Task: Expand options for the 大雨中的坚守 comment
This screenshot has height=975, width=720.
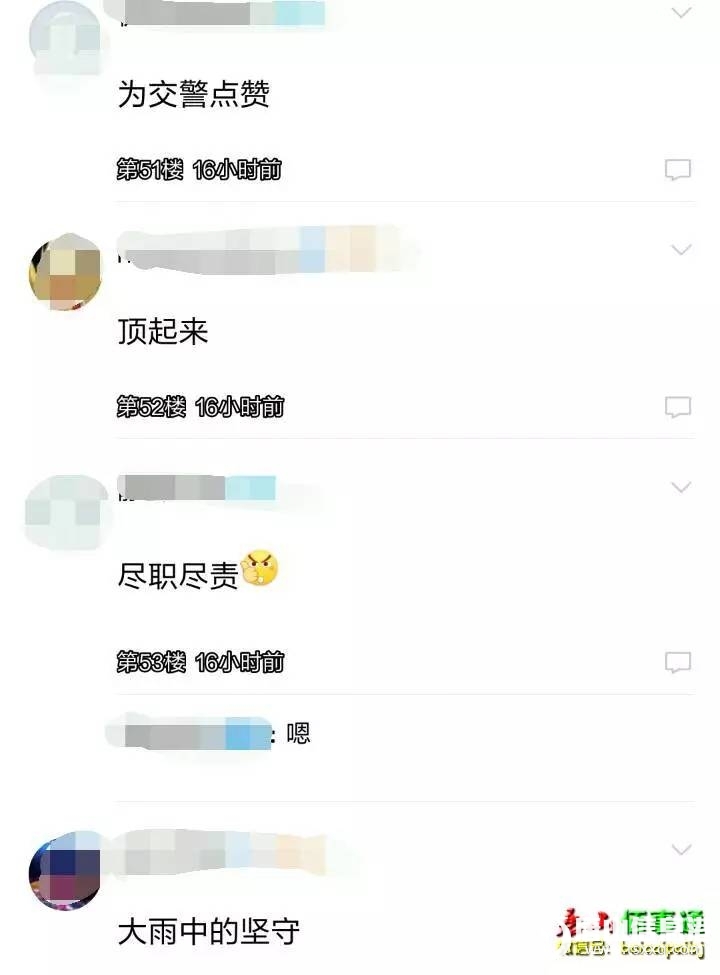Action: click(682, 850)
